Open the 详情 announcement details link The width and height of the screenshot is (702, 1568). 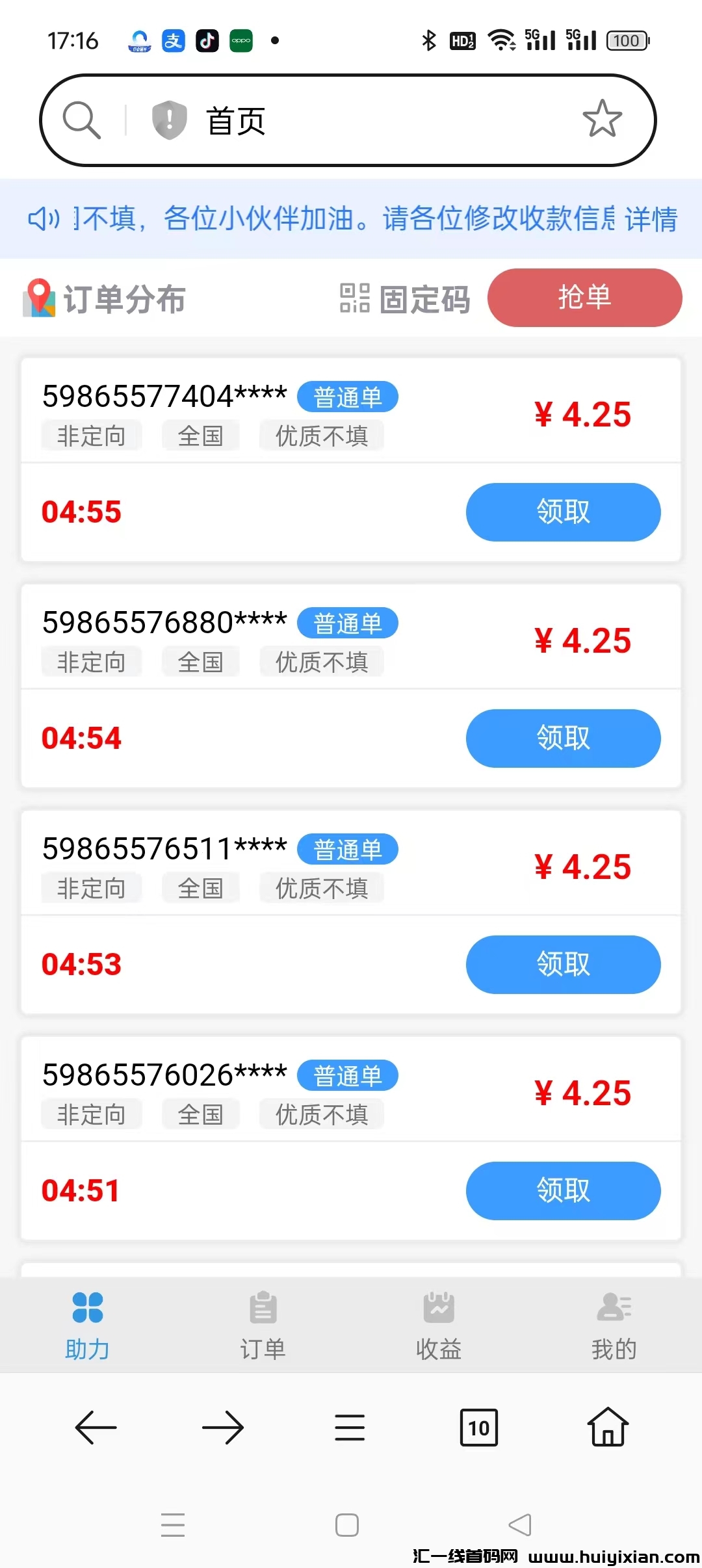pos(651,219)
